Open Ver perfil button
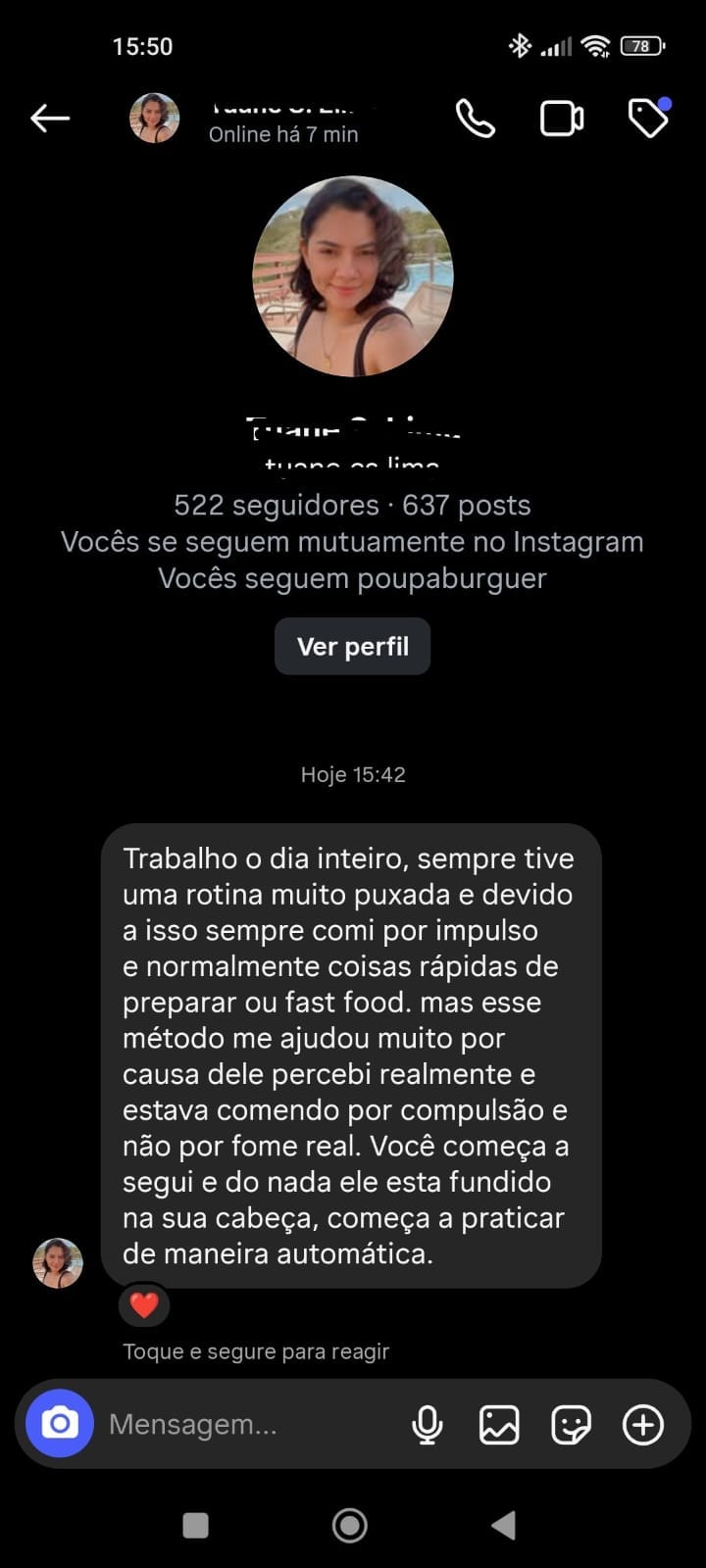 click(x=352, y=647)
